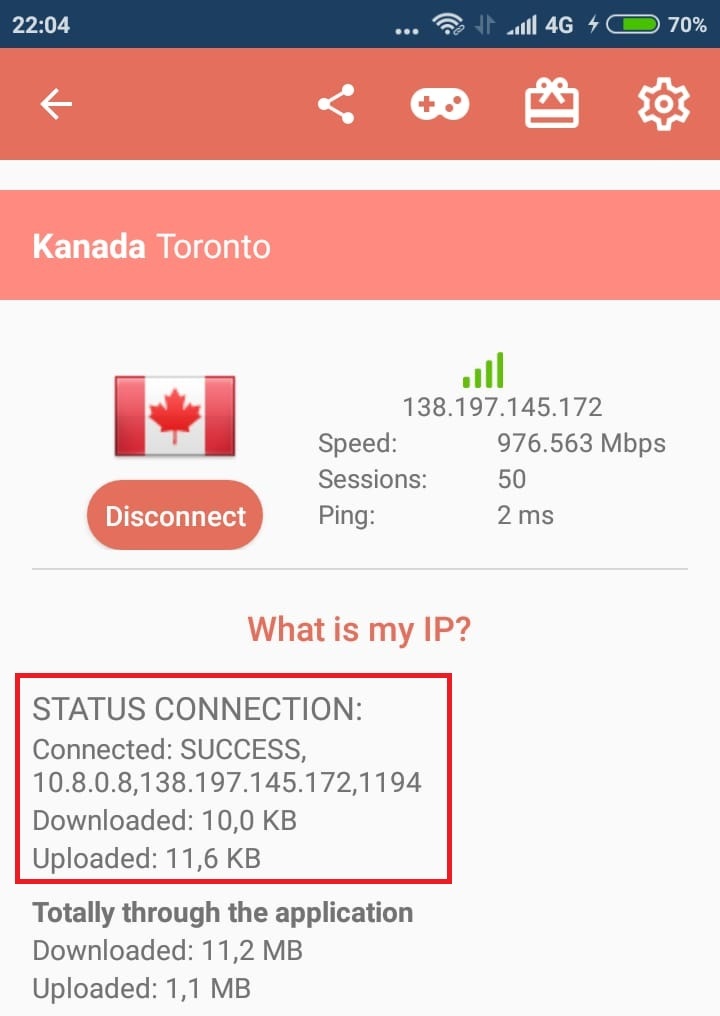Share via the share icon

[336, 104]
